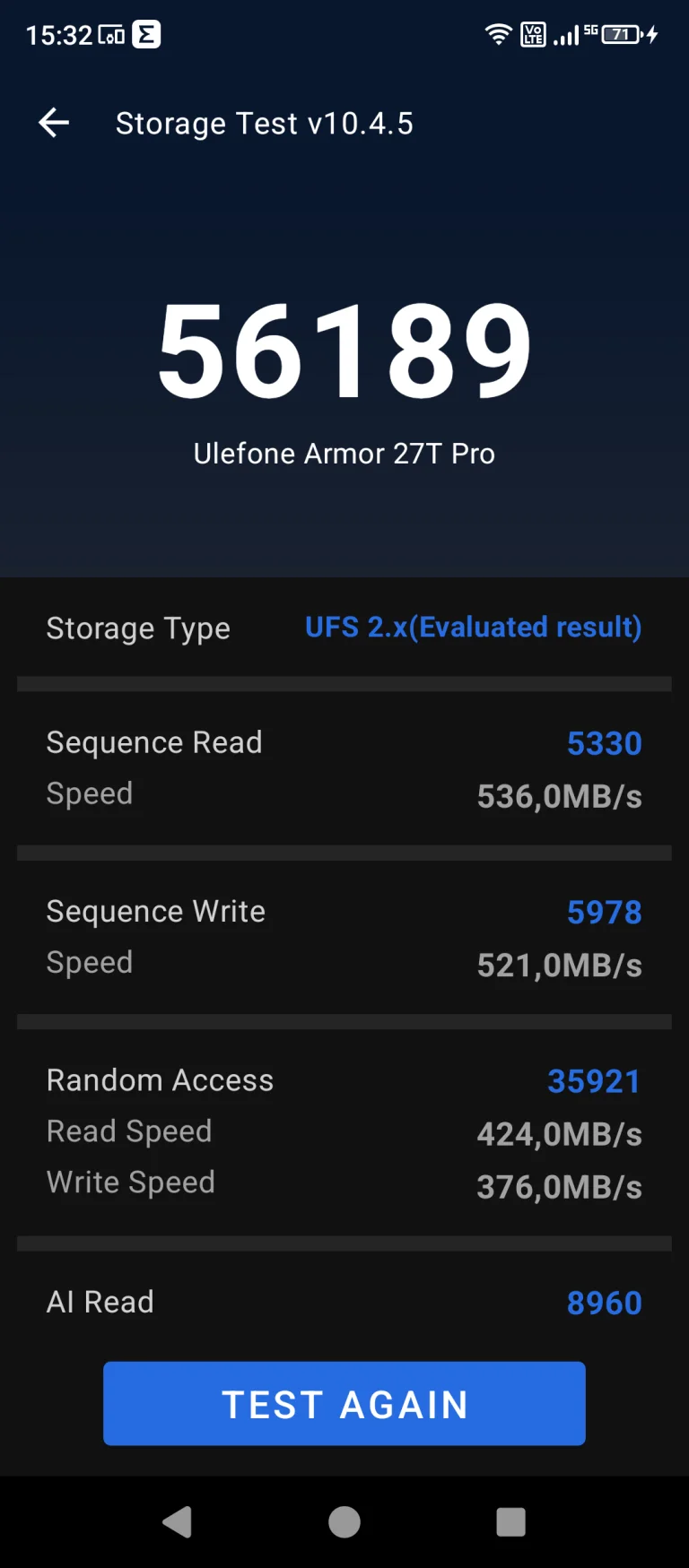Tap the VoLTE indicator icon

tap(532, 34)
